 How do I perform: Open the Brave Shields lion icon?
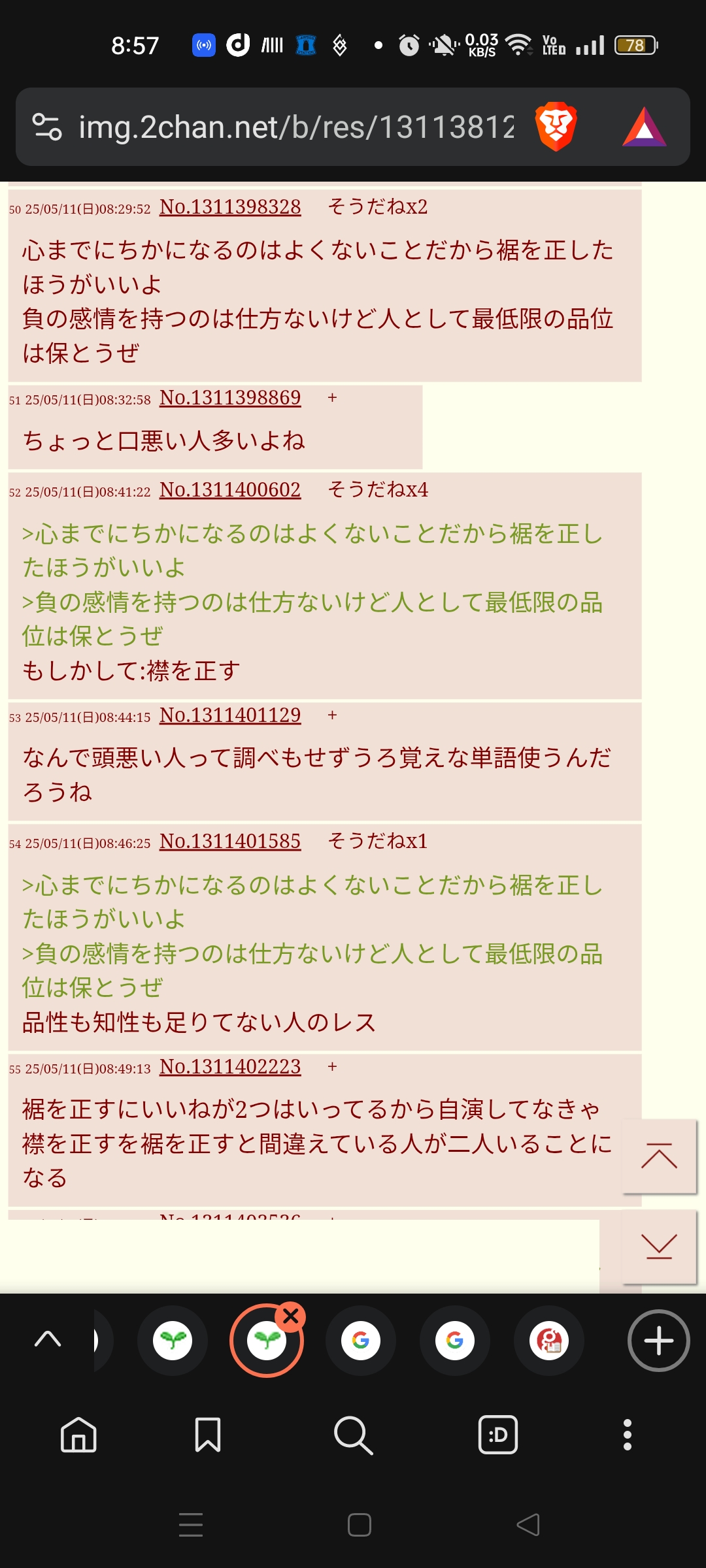tap(556, 127)
